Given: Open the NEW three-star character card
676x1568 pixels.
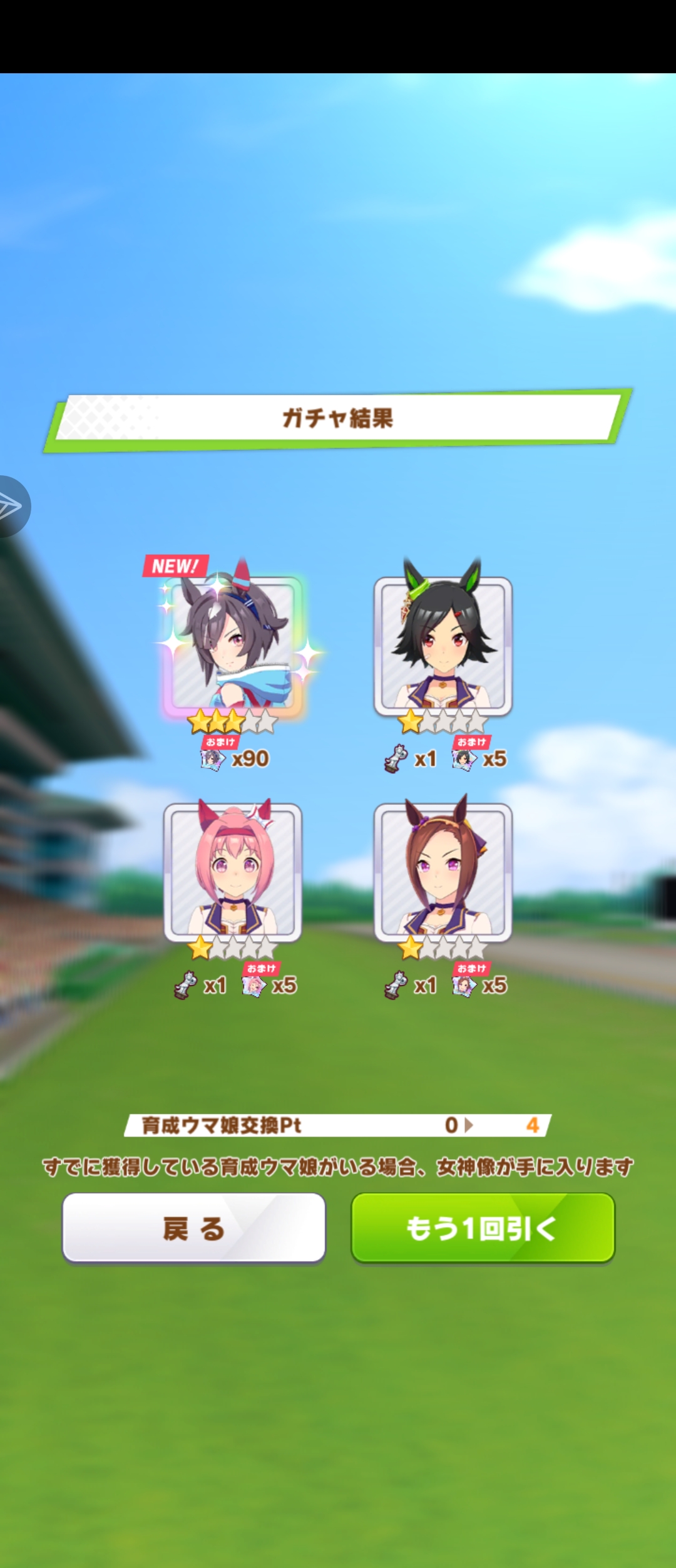Looking at the screenshot, I should [x=233, y=645].
